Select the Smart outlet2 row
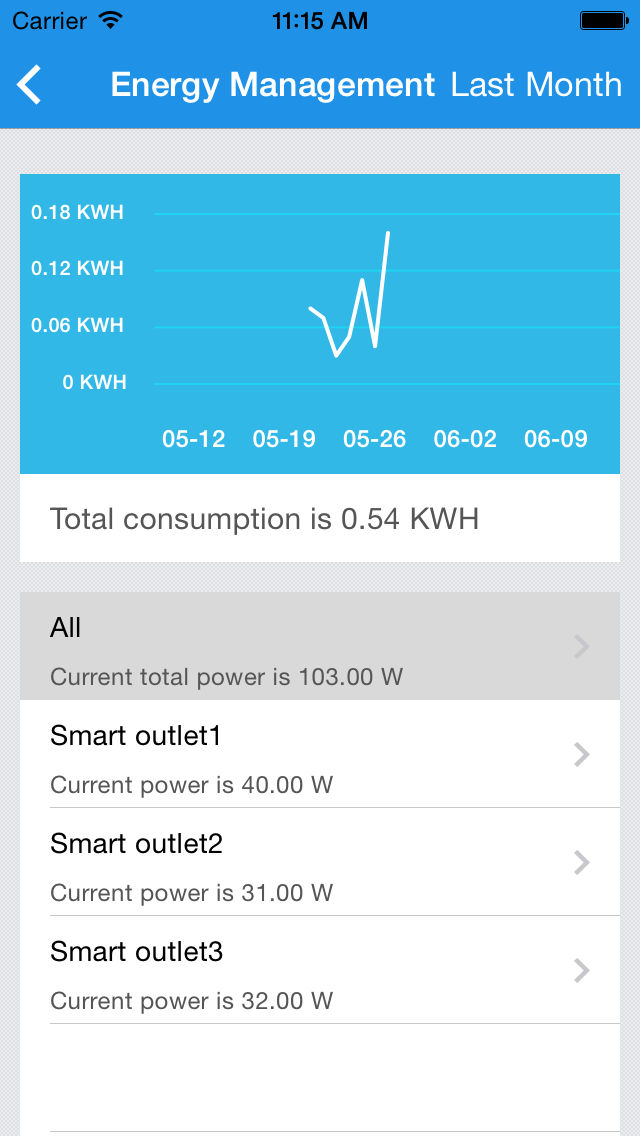Viewport: 640px width, 1136px height. [x=320, y=861]
